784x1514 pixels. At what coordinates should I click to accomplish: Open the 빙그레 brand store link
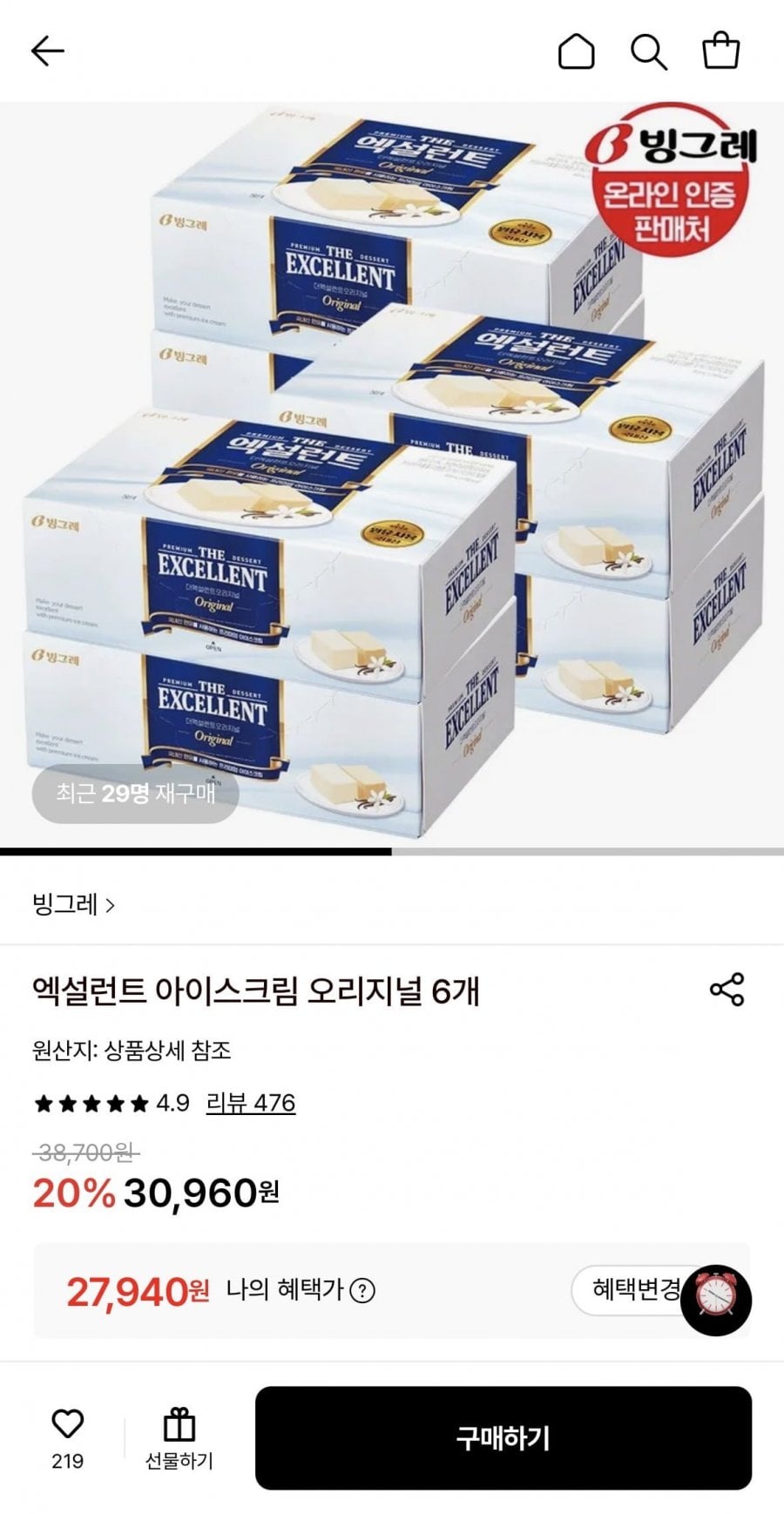73,905
